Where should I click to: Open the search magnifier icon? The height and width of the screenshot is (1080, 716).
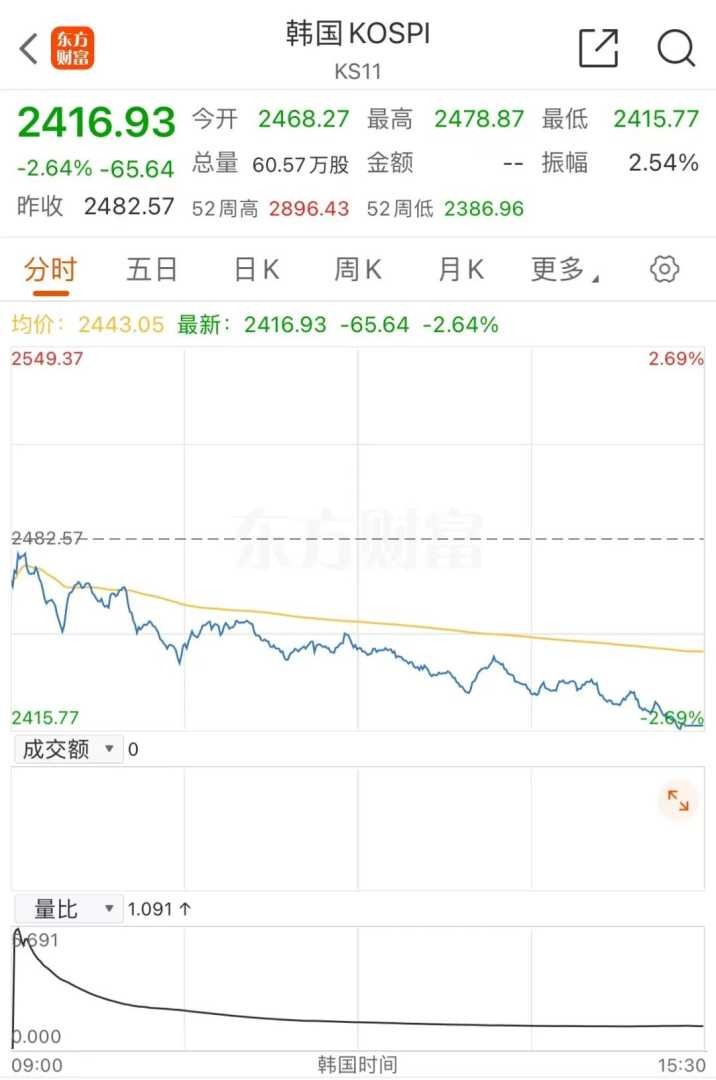click(x=676, y=48)
